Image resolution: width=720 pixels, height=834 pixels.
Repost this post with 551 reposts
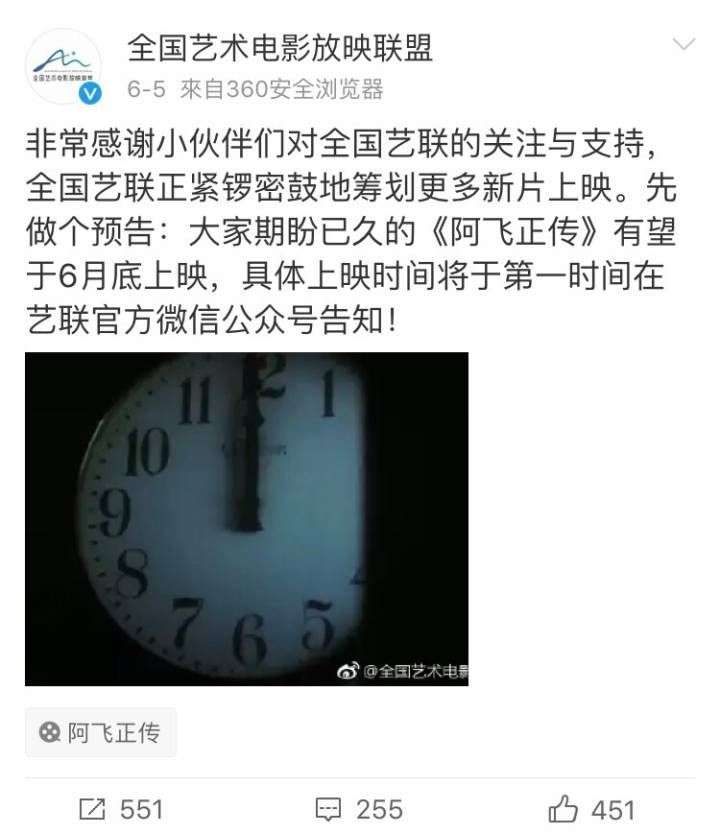tap(120, 808)
